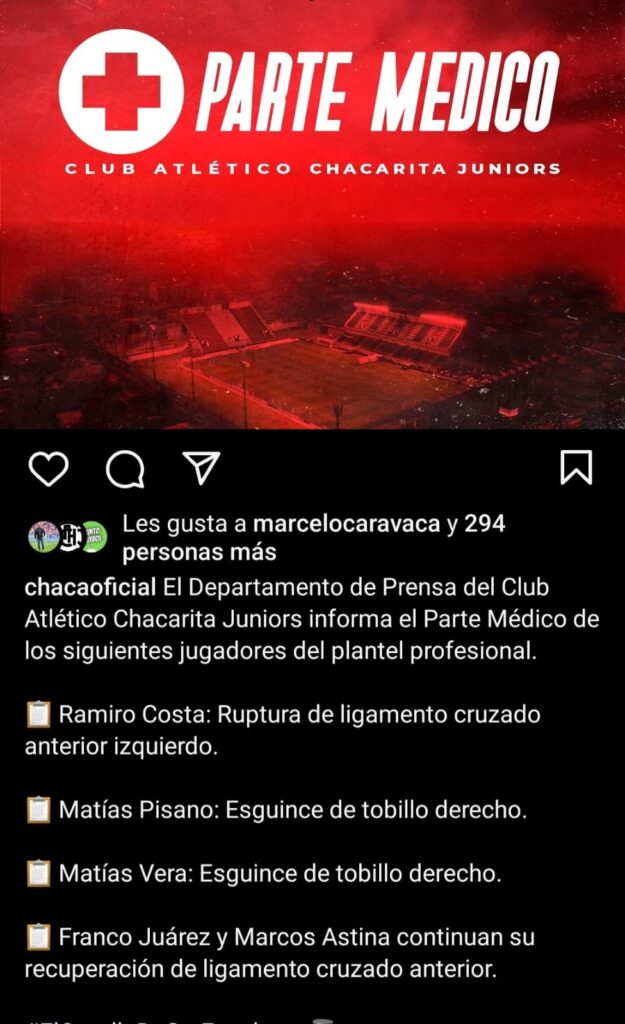
Task: Share the post via paper plane icon
Action: click(x=201, y=468)
